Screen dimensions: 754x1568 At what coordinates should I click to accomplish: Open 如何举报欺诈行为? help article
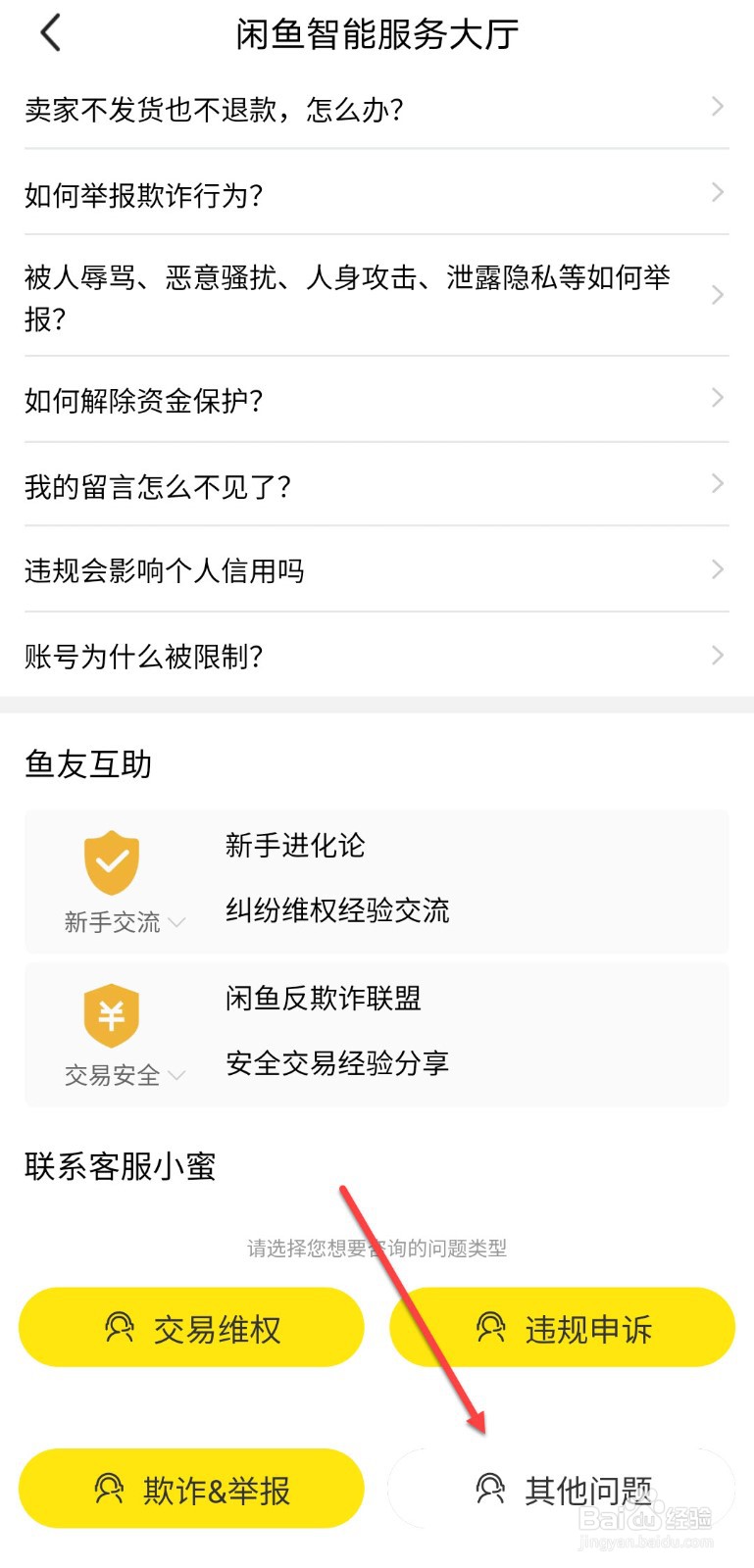tap(147, 195)
